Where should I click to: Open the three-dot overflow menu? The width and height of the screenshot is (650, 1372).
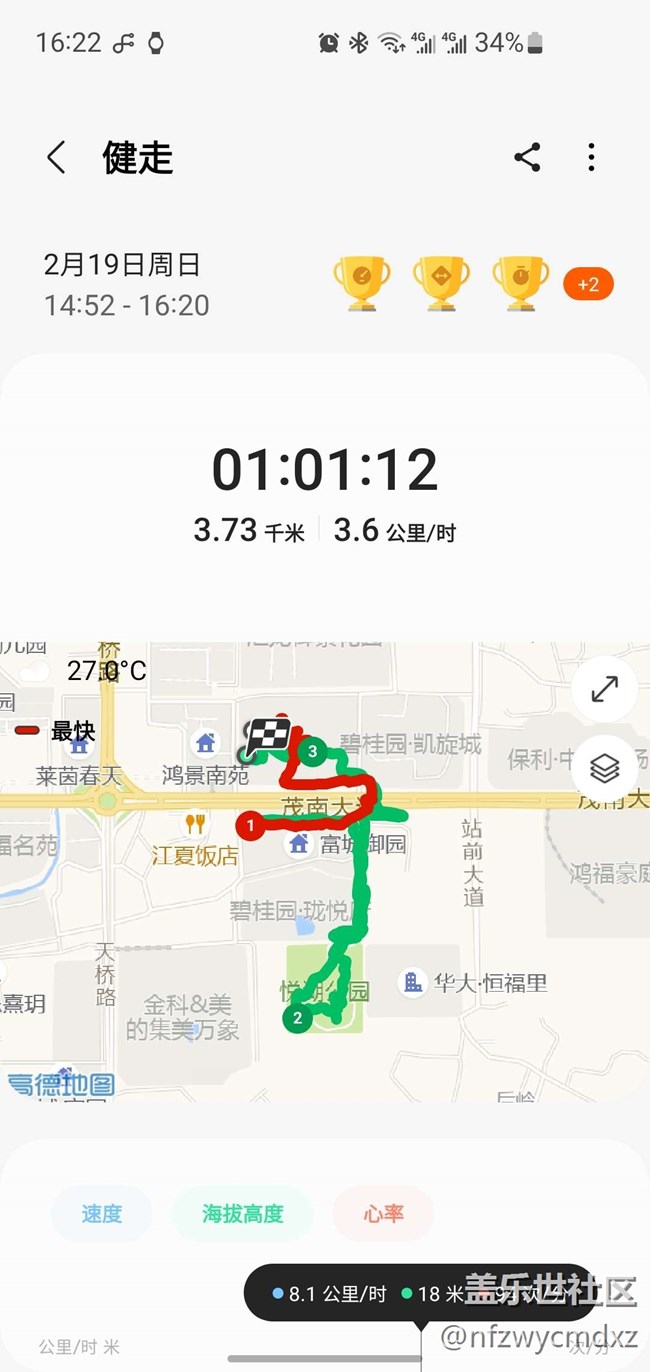(x=591, y=157)
